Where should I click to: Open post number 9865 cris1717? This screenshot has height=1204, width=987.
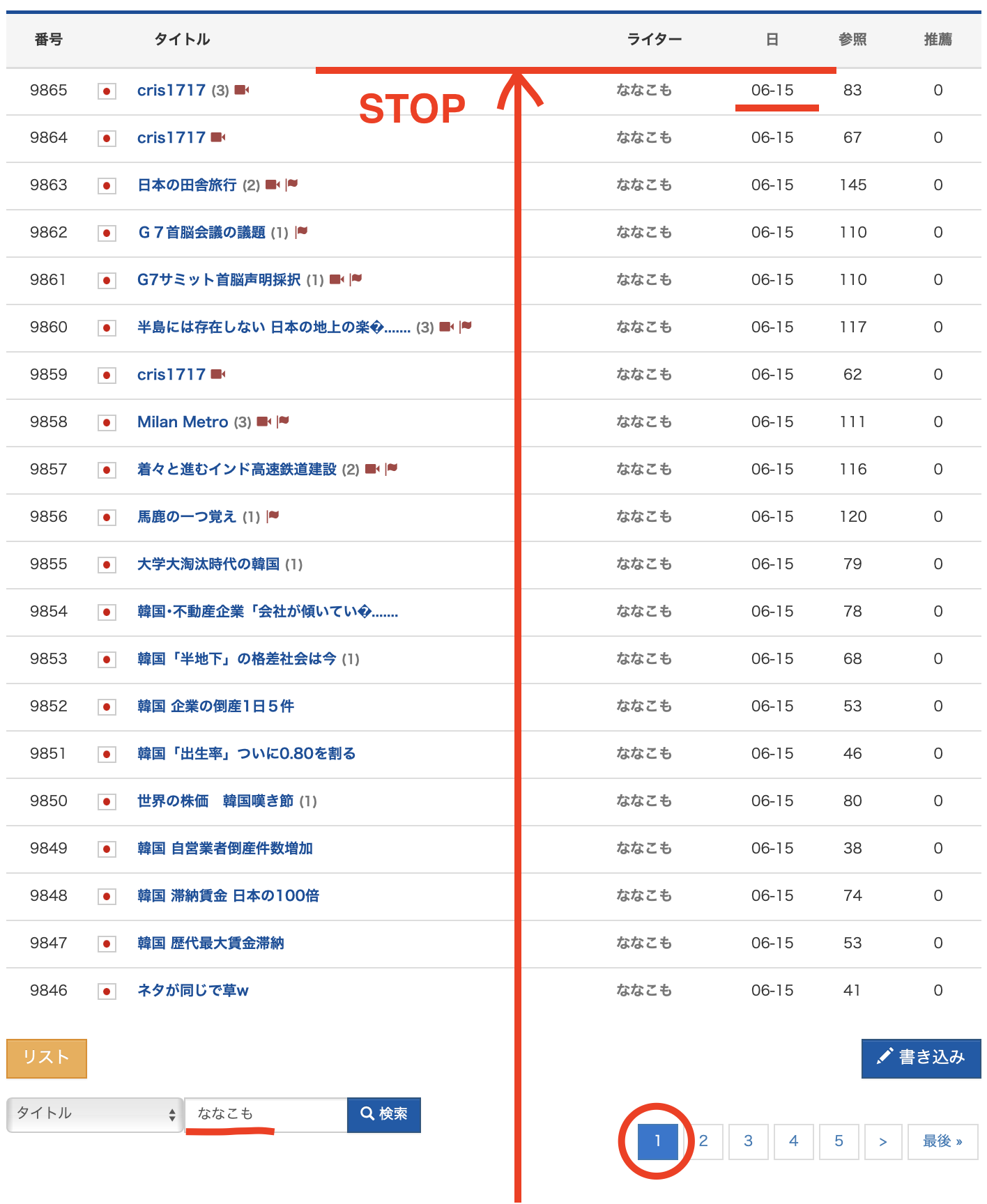click(x=171, y=90)
